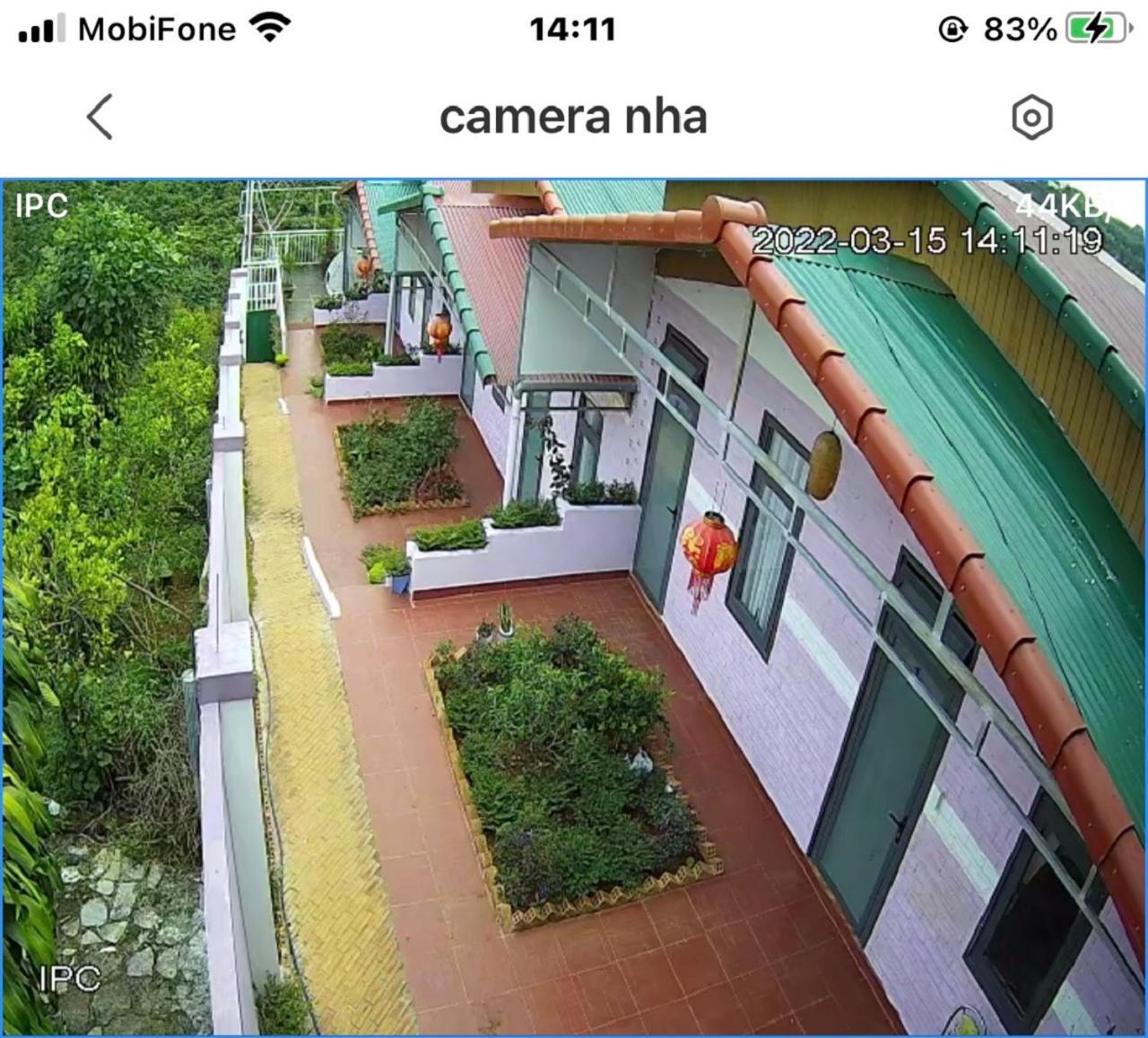Go back from camera nha
This screenshot has height=1038, width=1148.
pyautogui.click(x=100, y=118)
